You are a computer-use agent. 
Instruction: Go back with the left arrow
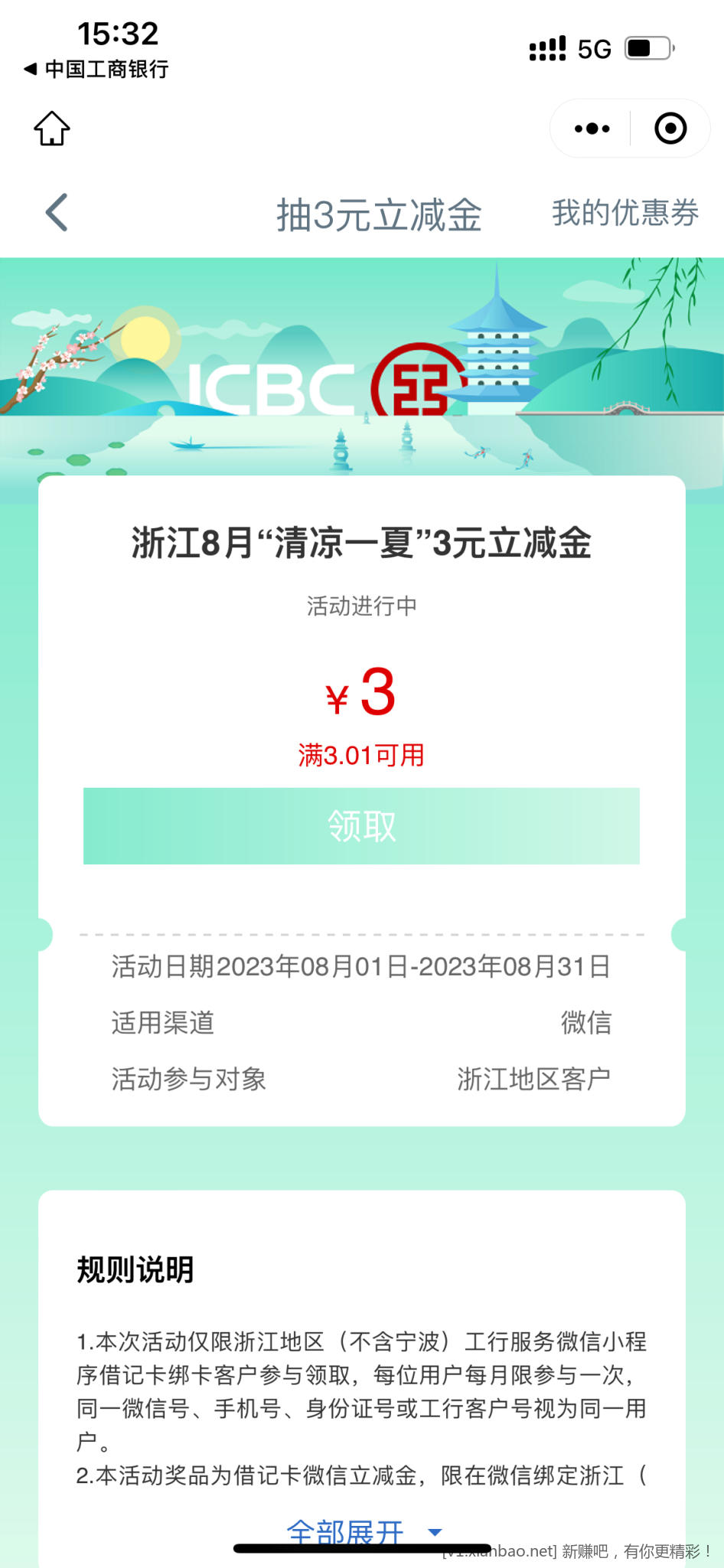(x=57, y=213)
